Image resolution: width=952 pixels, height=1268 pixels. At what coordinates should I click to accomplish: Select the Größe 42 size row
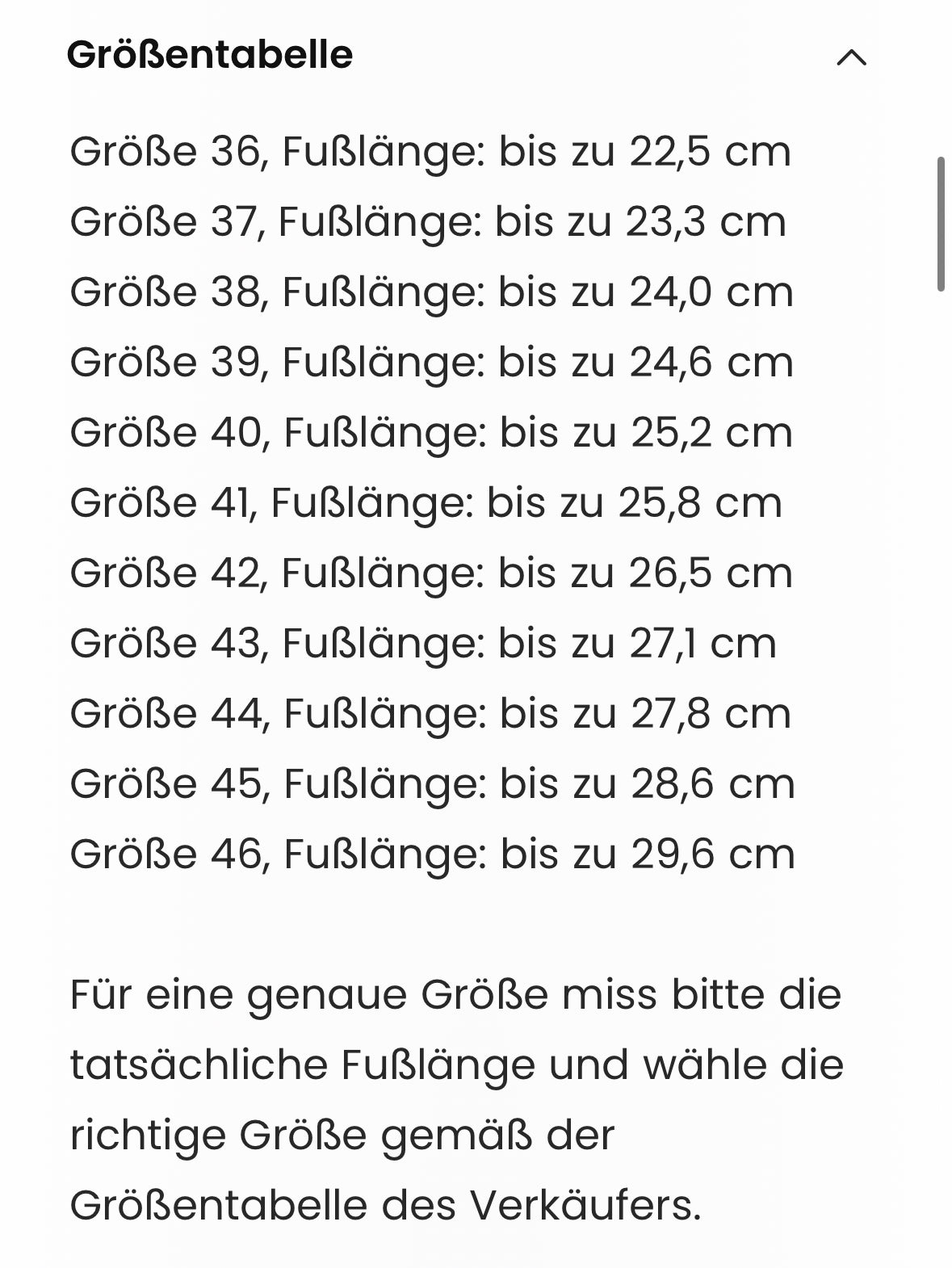point(431,573)
